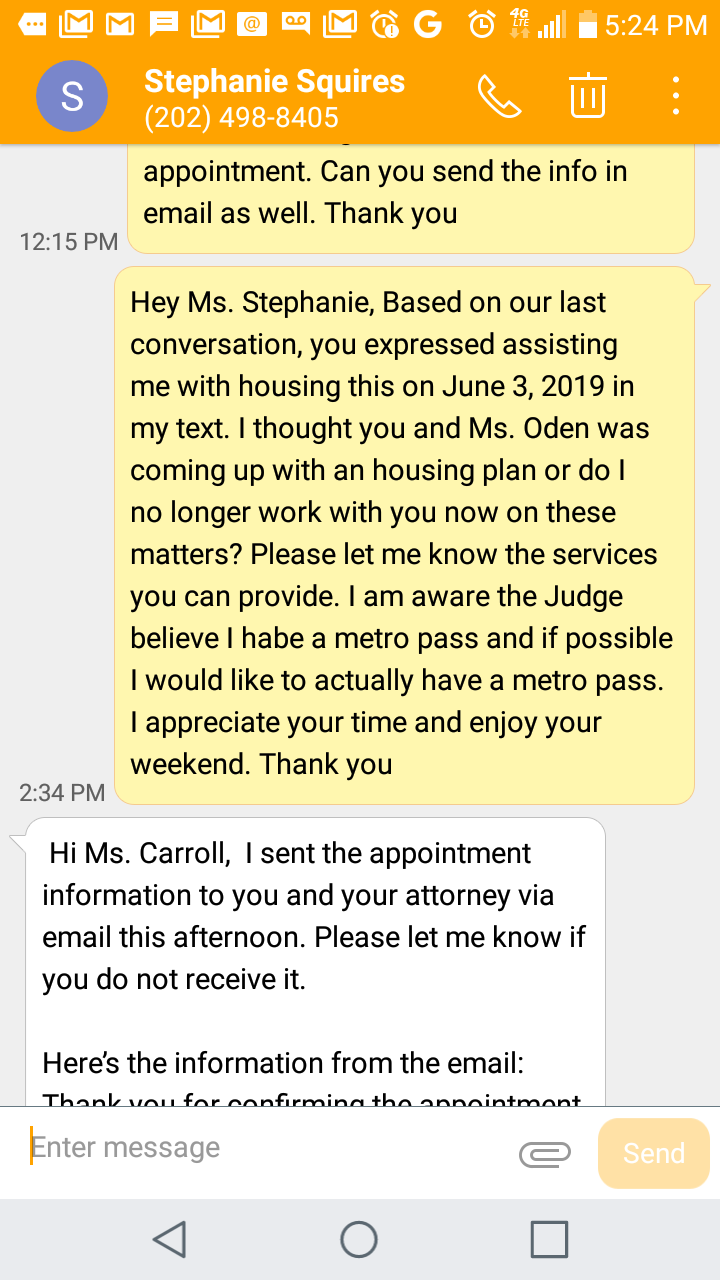Screen dimensions: 720x1280
Task: Focus the Enter message field
Action: (x=265, y=1148)
